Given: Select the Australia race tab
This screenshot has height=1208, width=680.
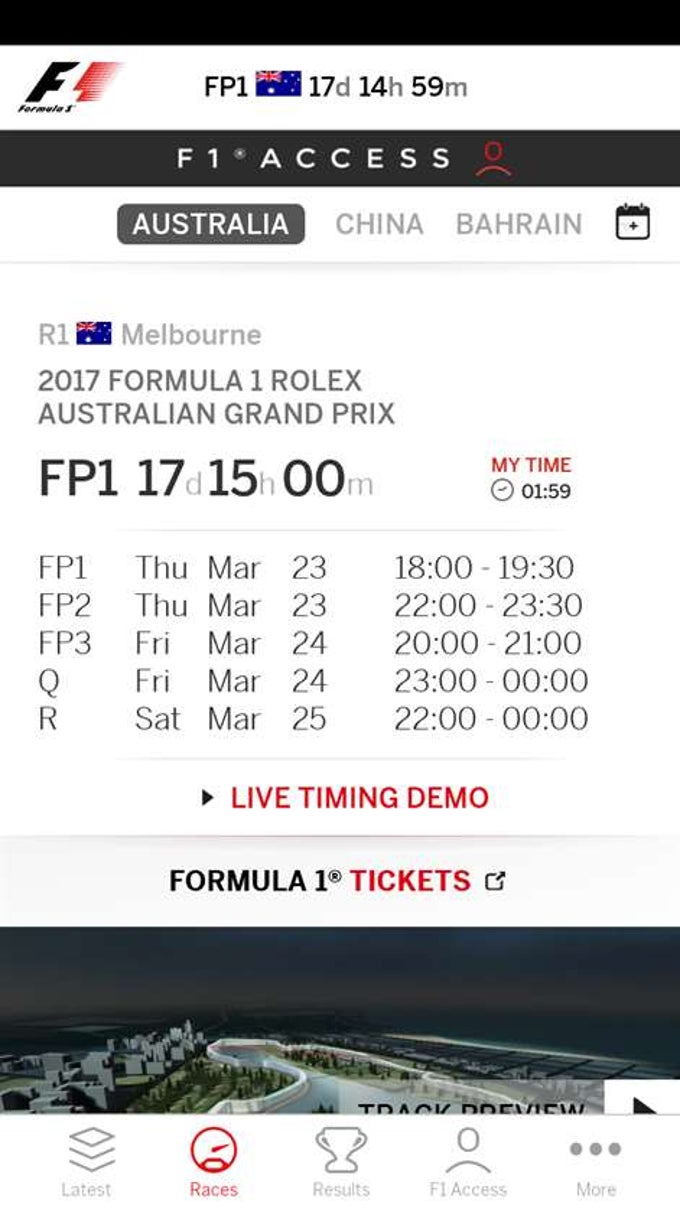Looking at the screenshot, I should click(210, 224).
